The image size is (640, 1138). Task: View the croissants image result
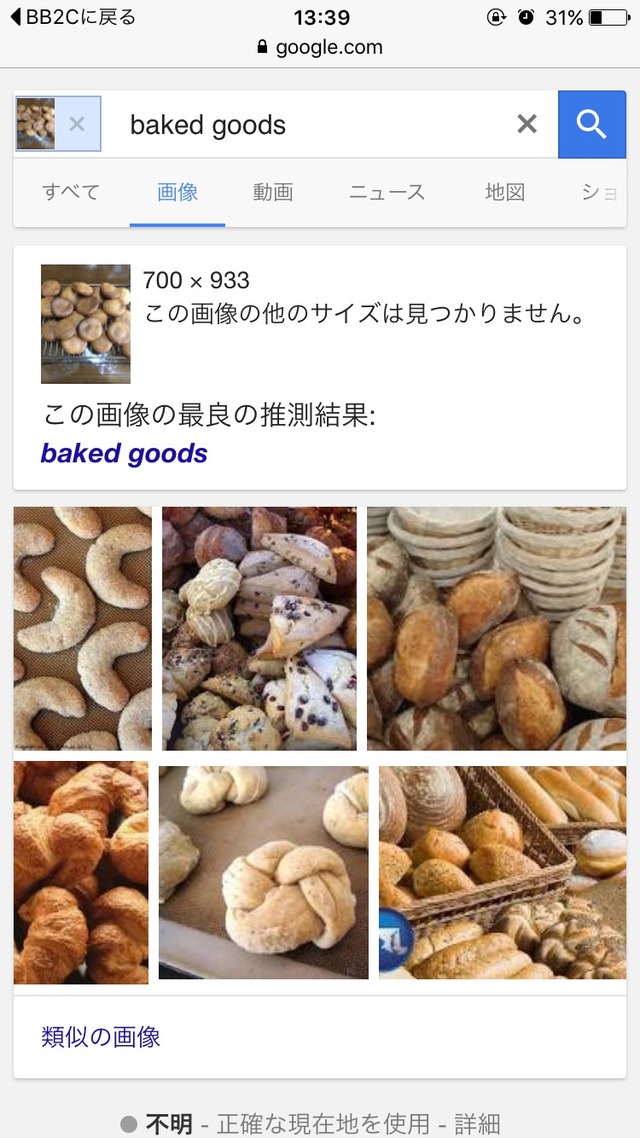81,872
